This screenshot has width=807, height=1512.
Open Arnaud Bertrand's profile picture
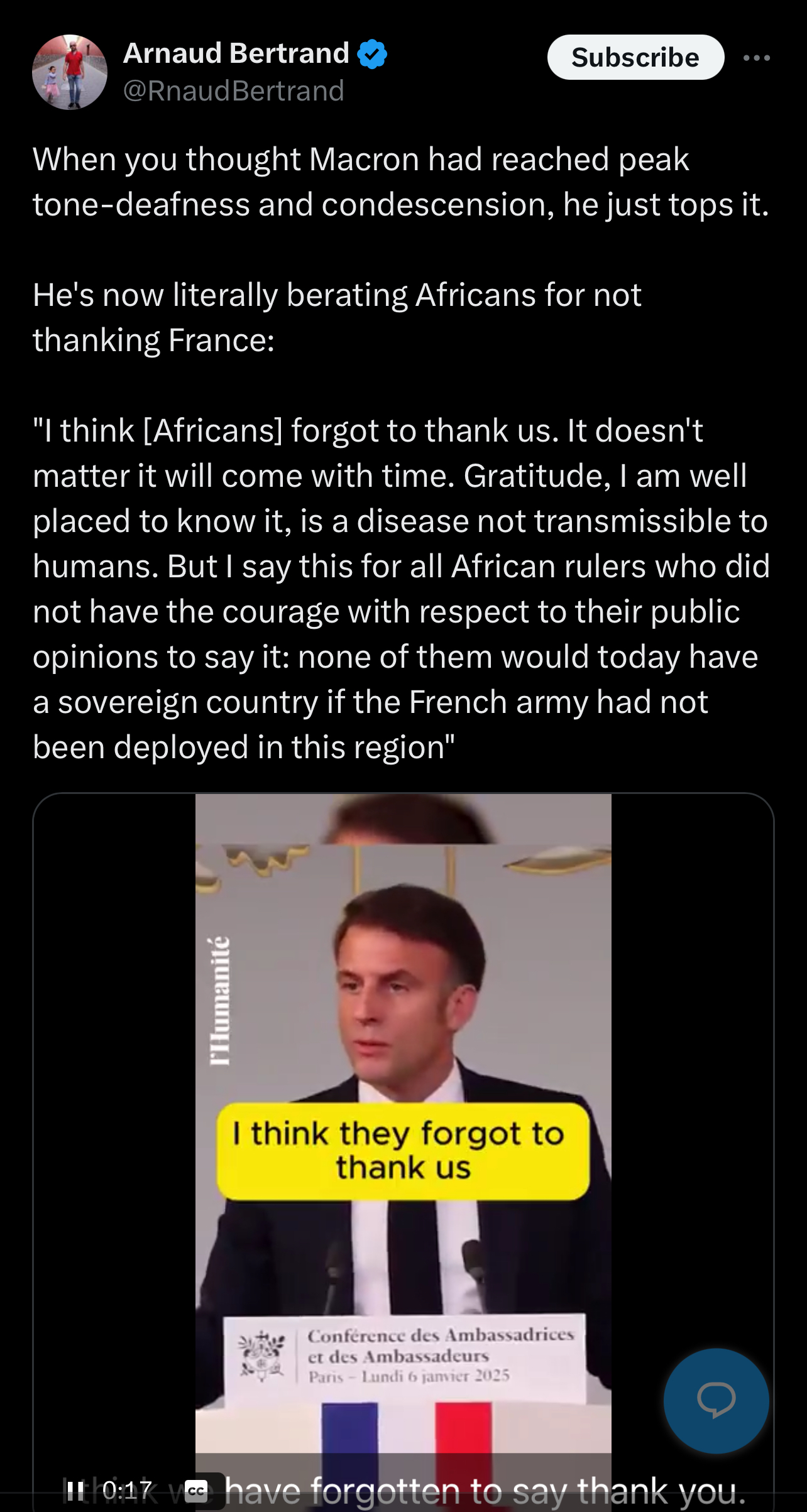pyautogui.click(x=70, y=72)
